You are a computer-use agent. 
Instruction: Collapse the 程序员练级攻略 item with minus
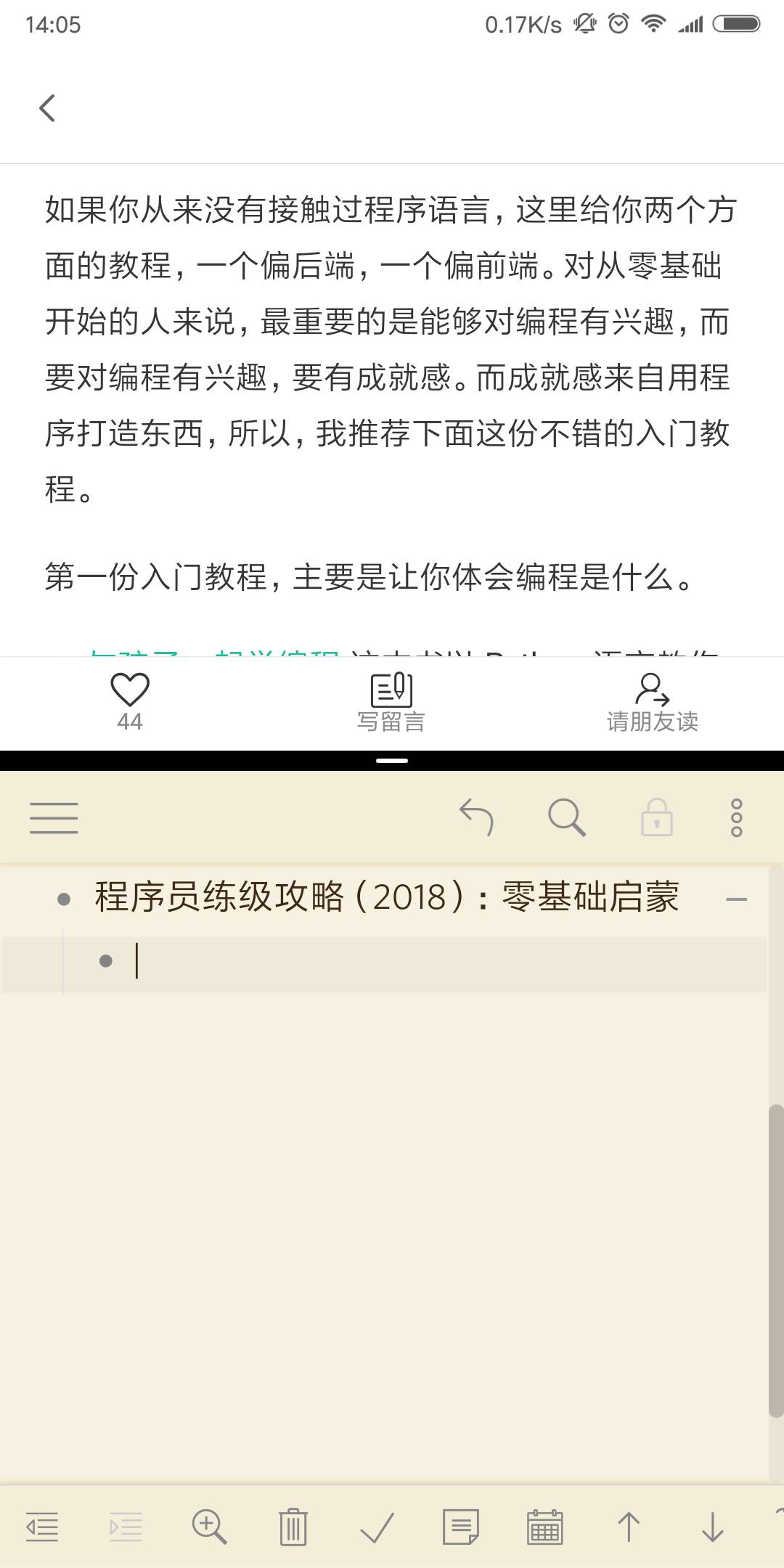(736, 899)
